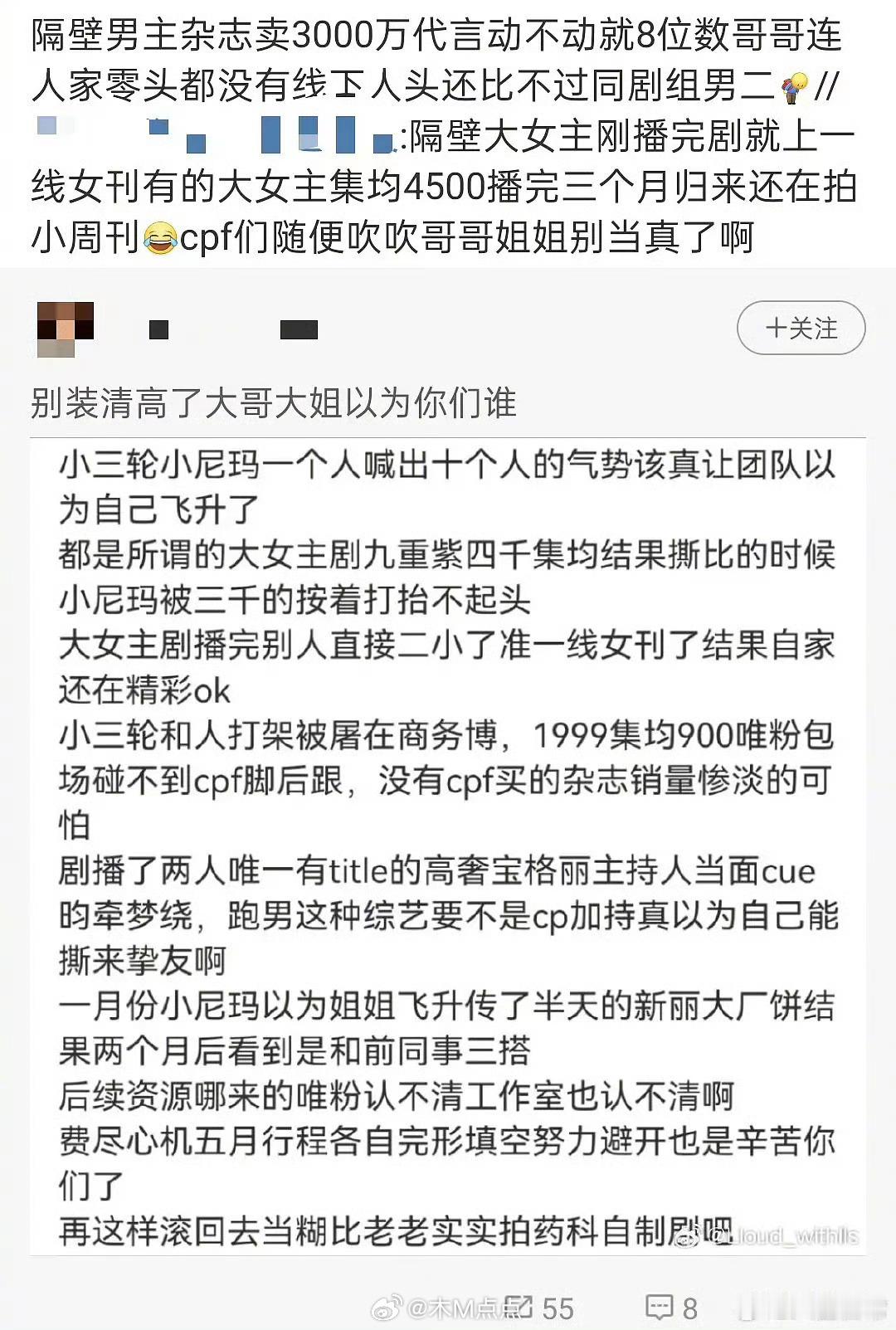Open @木M点点's profile link
Screen dimensions: 896x1330
(456, 1306)
